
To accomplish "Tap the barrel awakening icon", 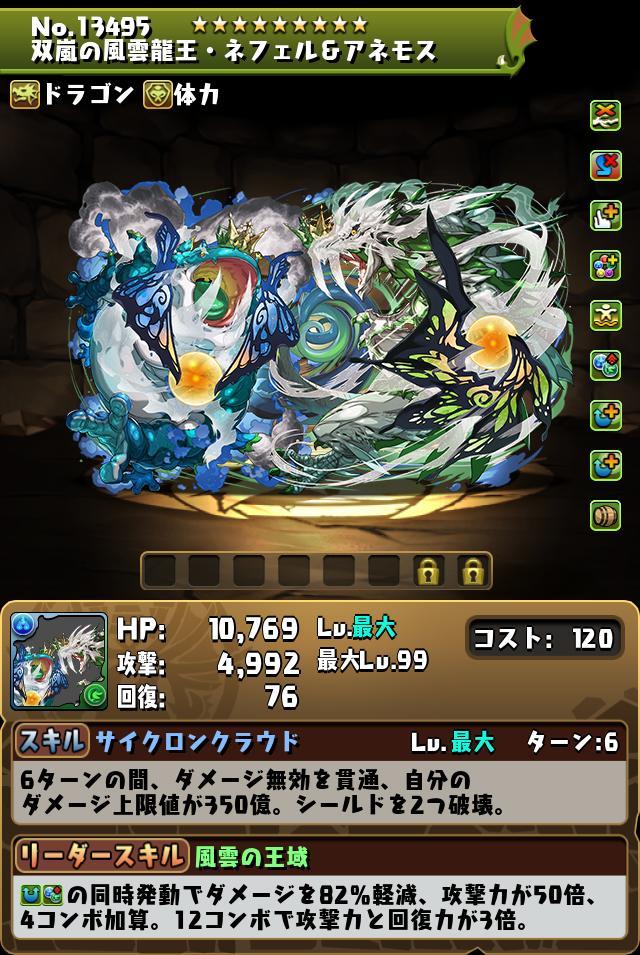I will tap(605, 516).
